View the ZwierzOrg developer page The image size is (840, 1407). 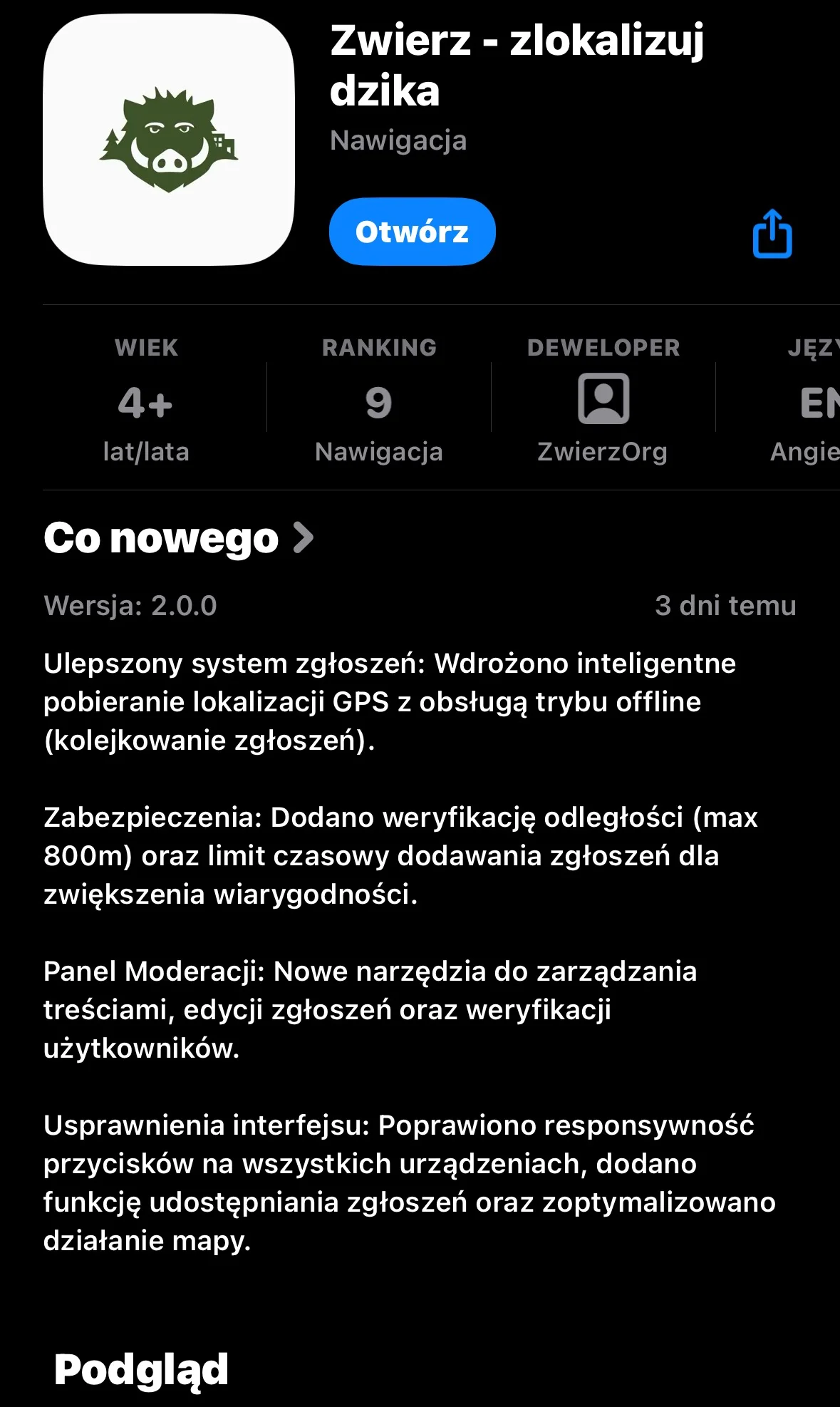click(x=603, y=401)
